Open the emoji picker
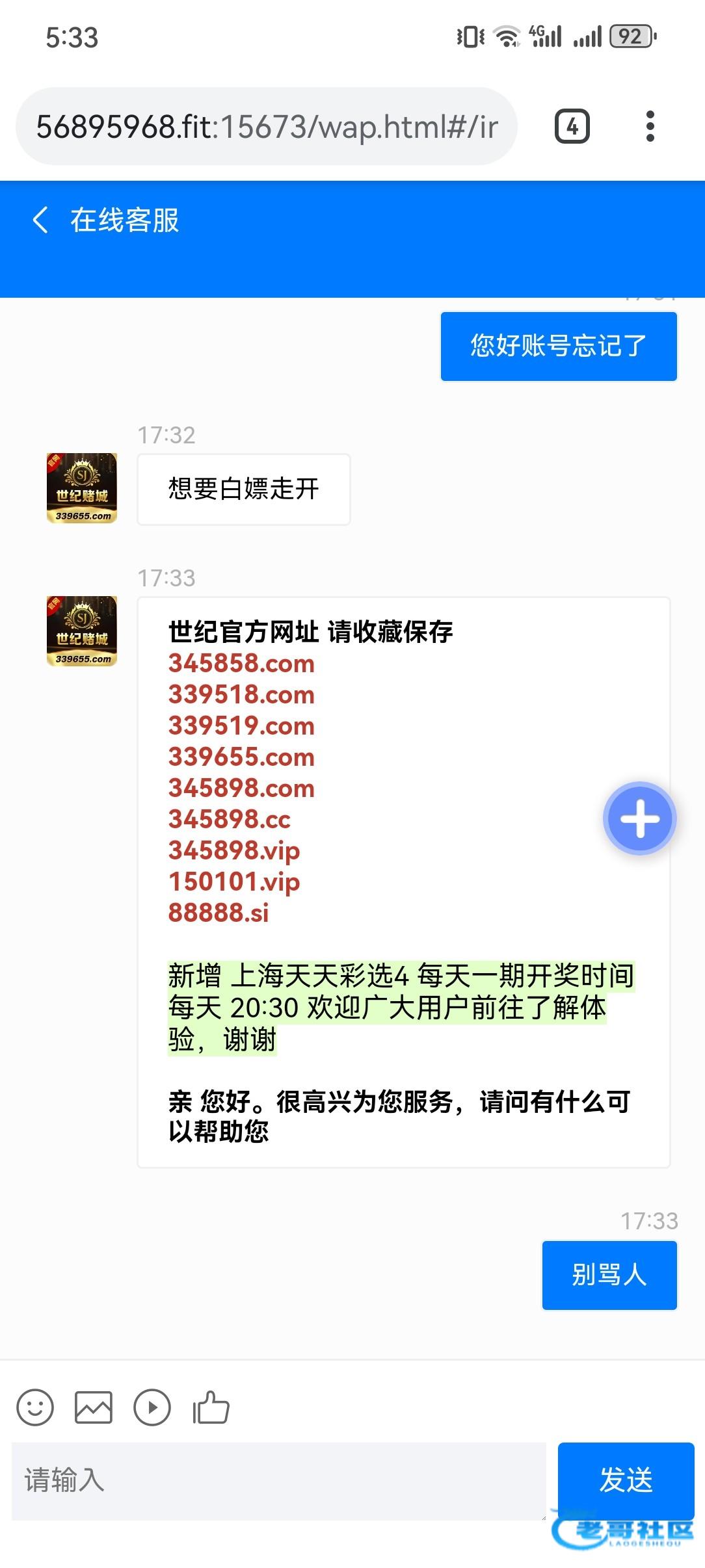 35,1407
